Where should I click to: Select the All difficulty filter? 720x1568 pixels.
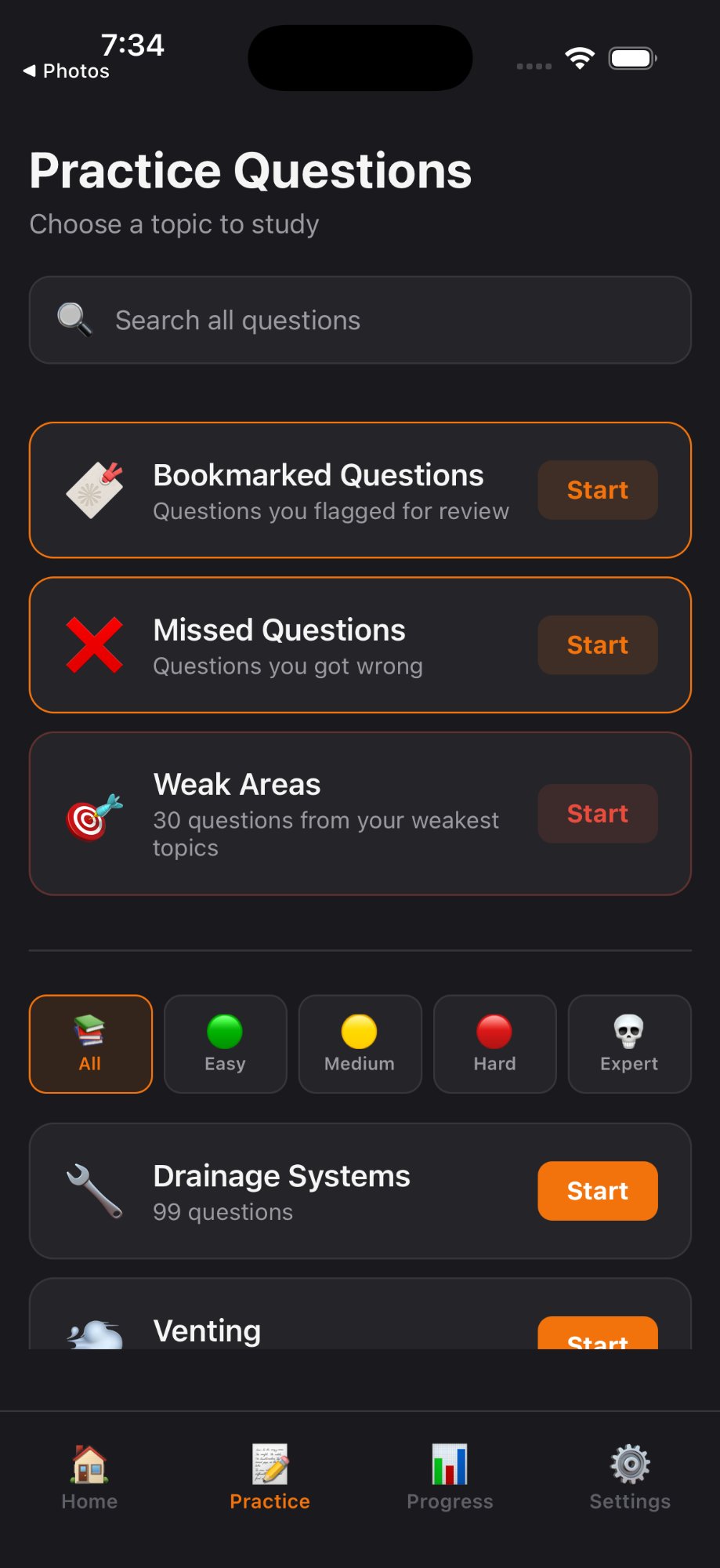(x=89, y=1044)
